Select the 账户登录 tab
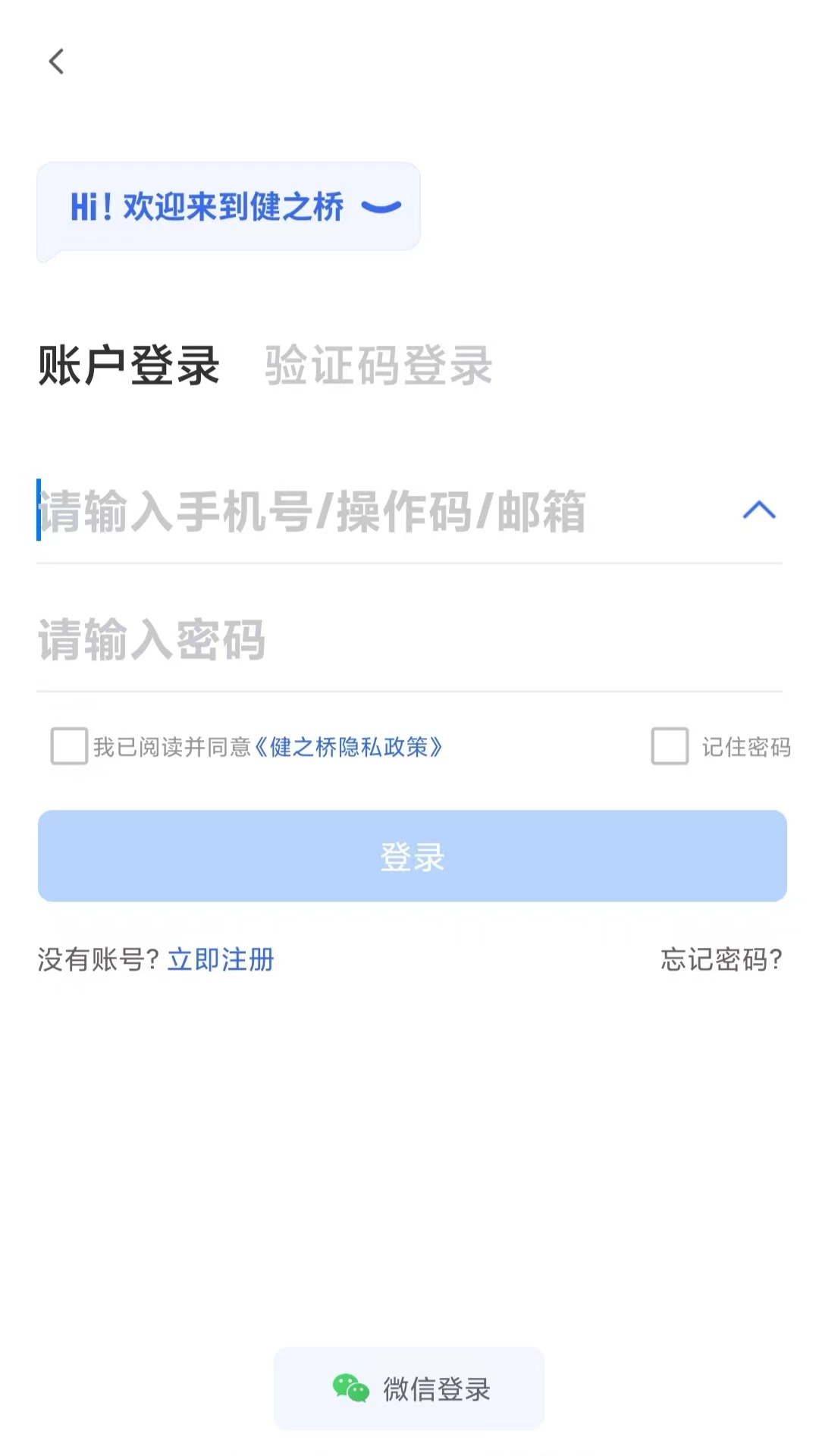 coord(127,365)
